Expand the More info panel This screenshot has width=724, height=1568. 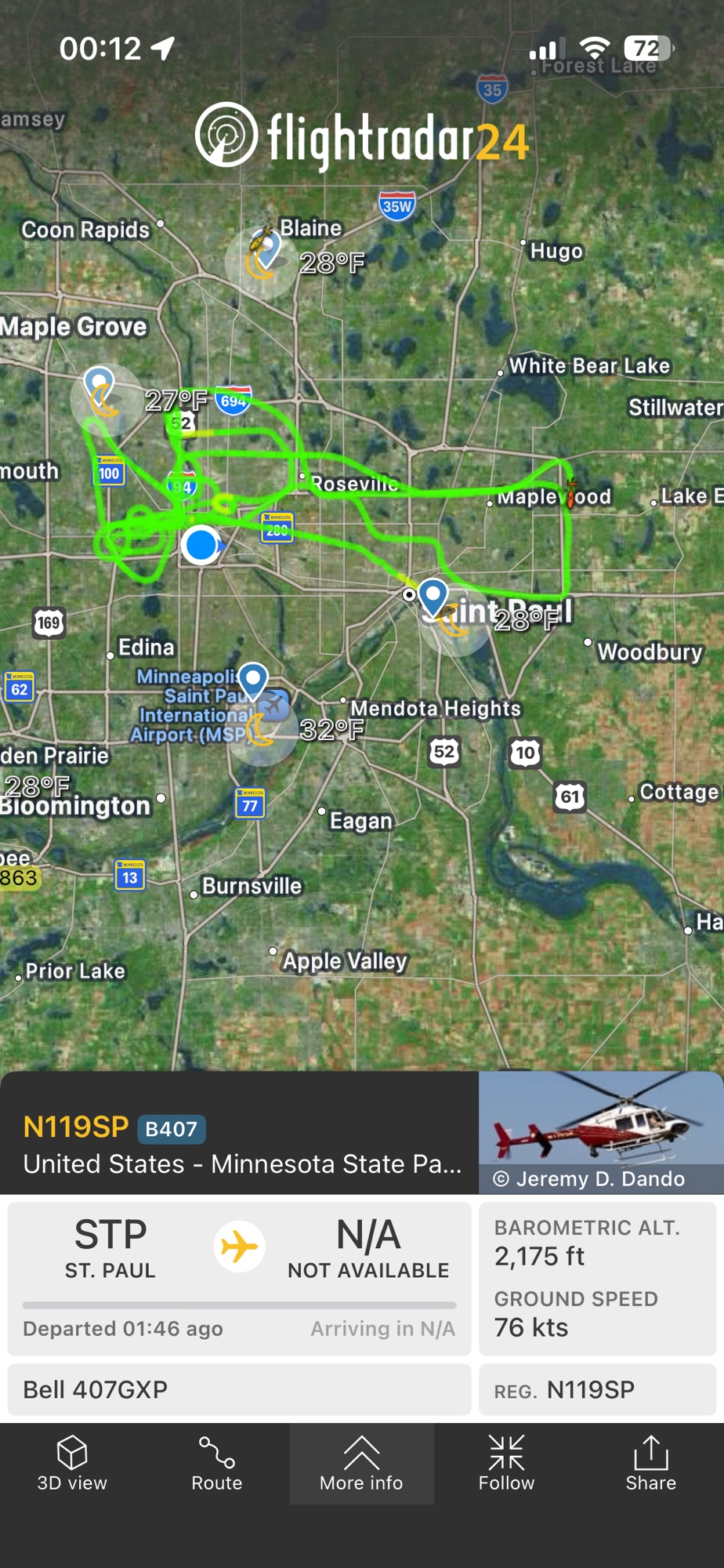tap(361, 1464)
